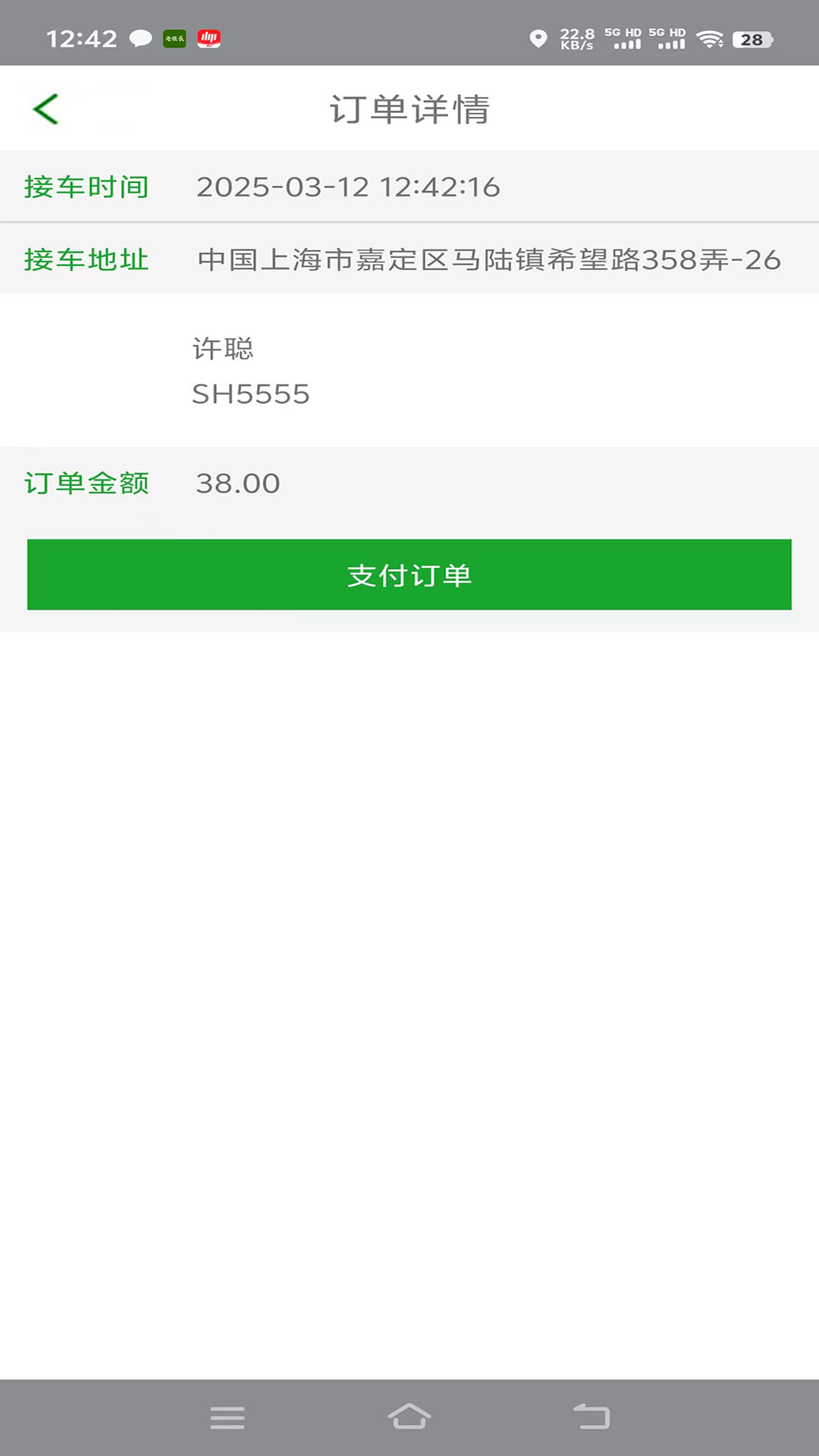Tap the order amount 38.00
Screen dimensions: 819x1456
pos(237,482)
